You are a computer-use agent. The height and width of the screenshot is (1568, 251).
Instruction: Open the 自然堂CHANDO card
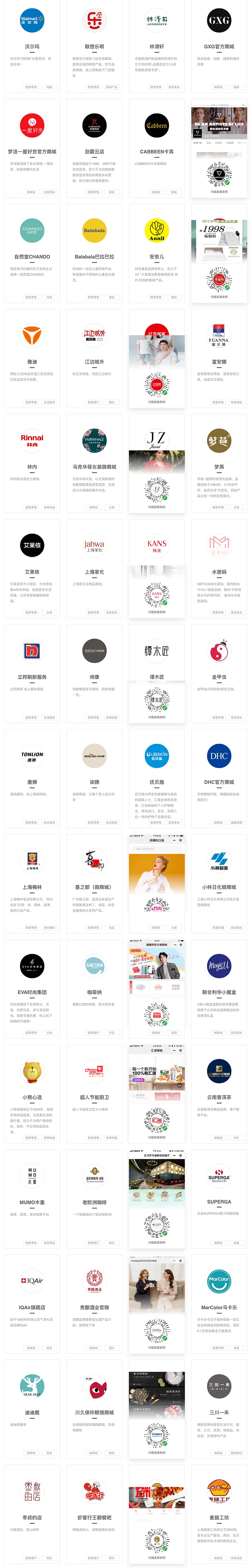pos(32,256)
